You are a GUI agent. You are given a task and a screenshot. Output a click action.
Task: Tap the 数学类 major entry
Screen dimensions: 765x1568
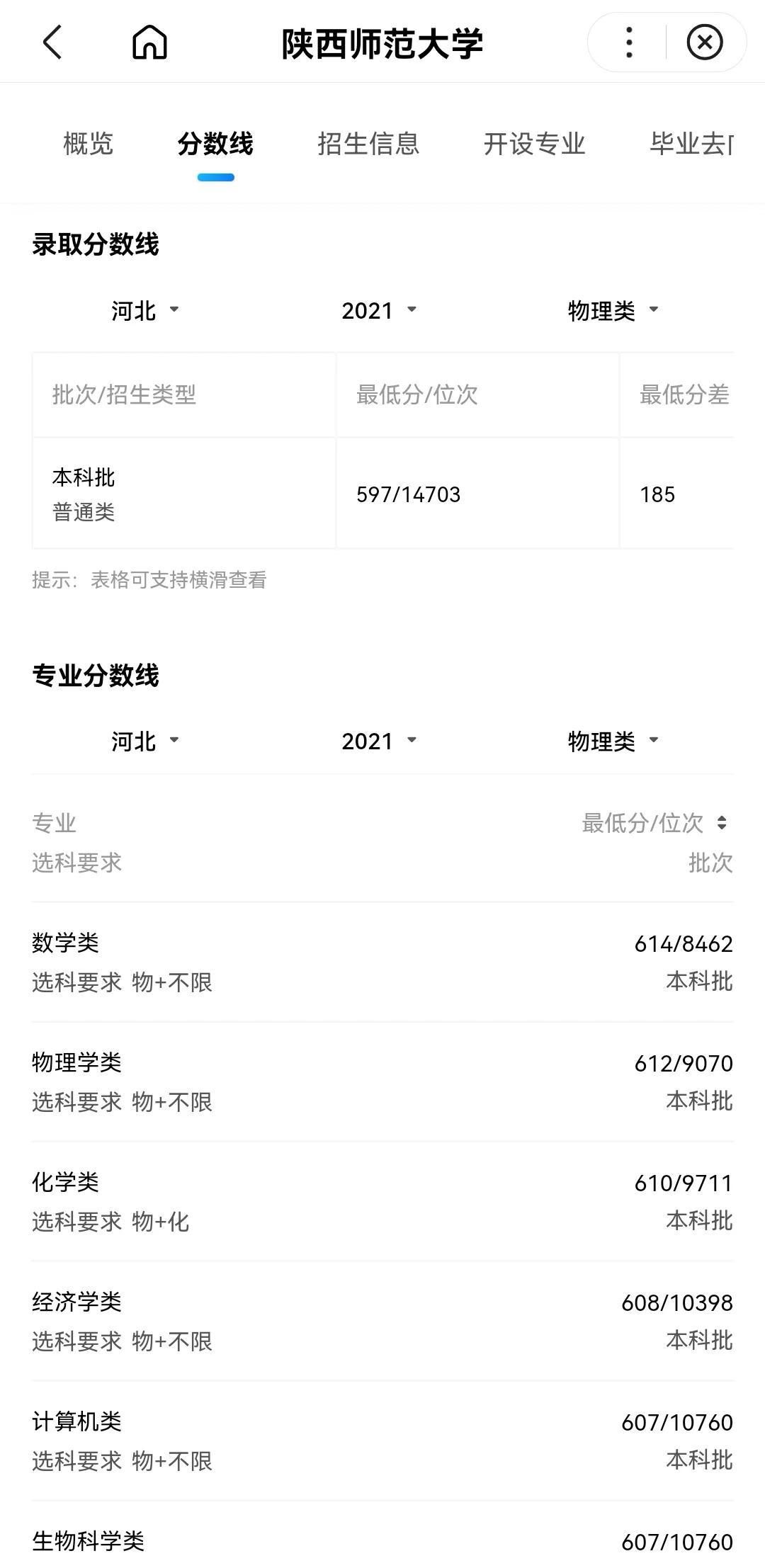[382, 960]
